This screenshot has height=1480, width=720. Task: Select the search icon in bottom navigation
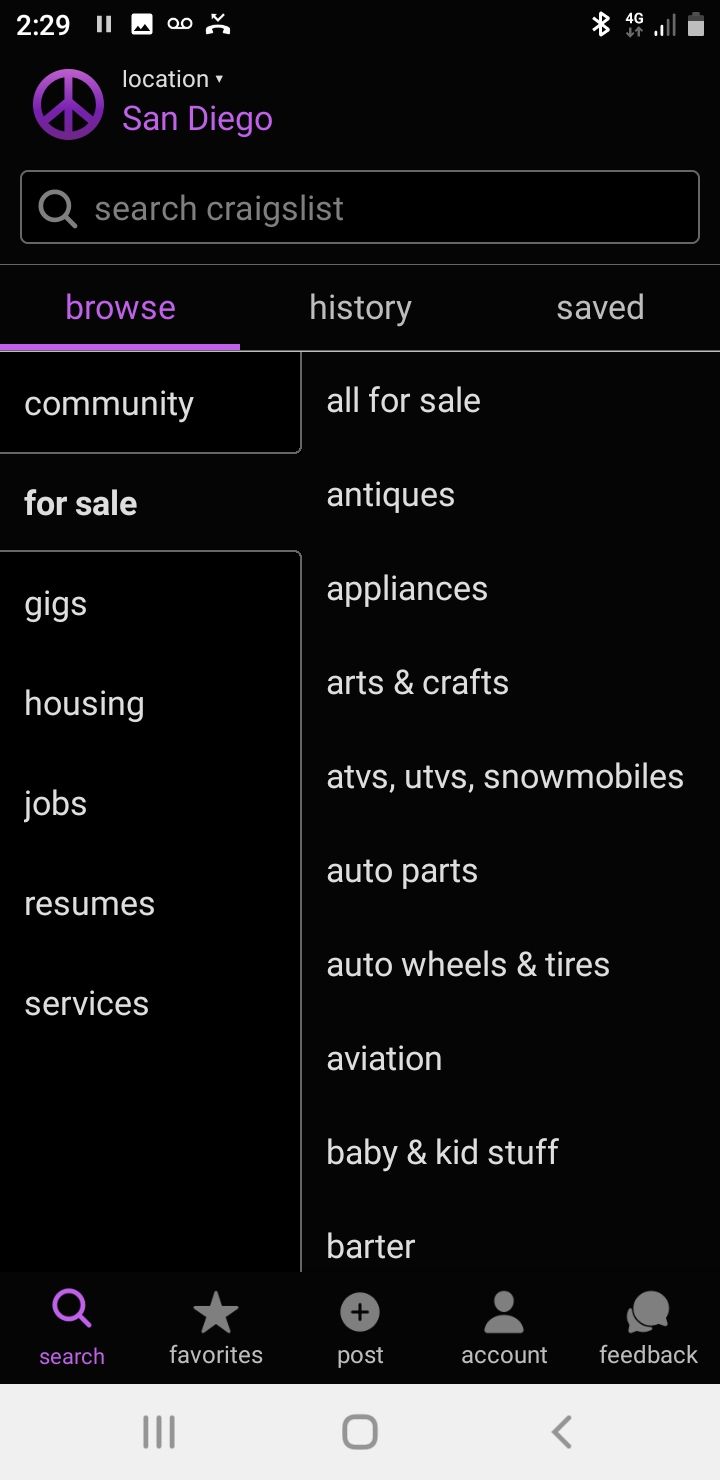point(71,1328)
